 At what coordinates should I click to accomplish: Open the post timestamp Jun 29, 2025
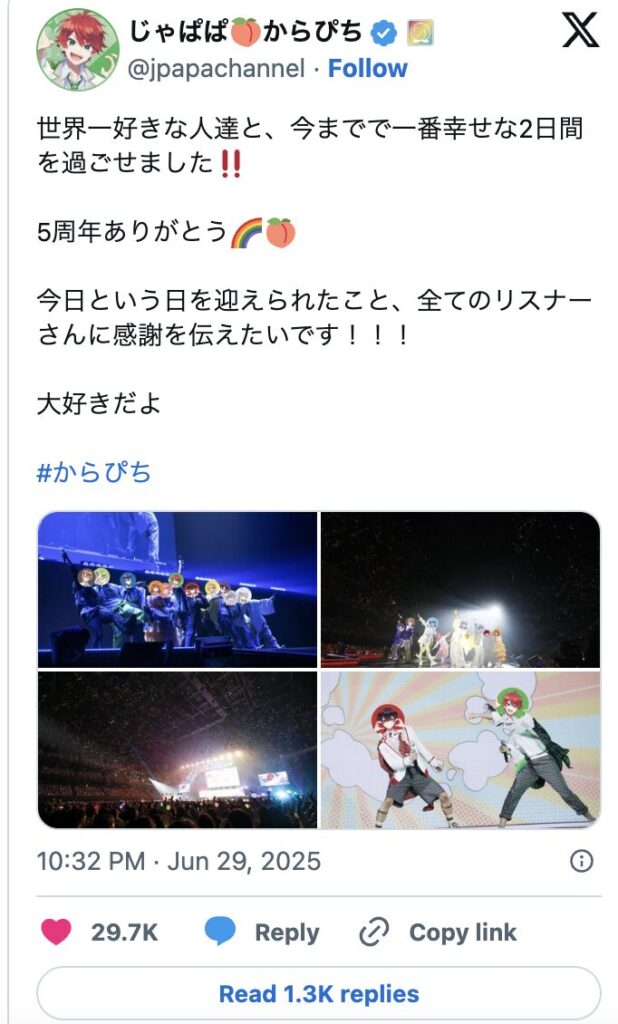click(x=179, y=861)
